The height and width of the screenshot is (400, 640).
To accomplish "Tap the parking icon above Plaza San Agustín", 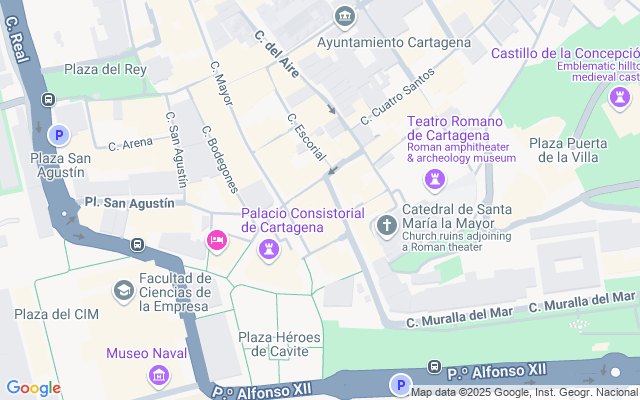I will 59,136.
